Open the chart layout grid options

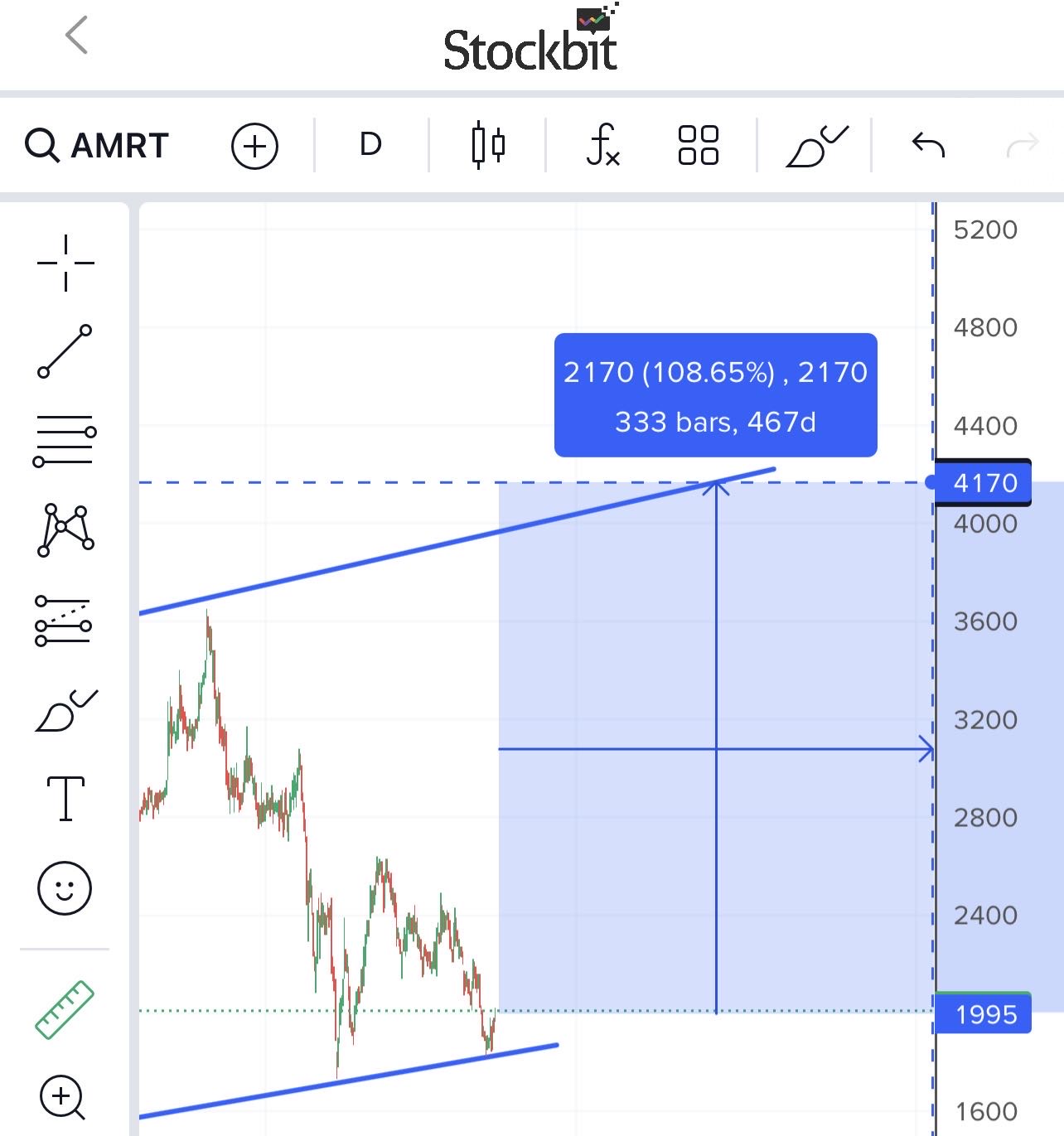click(698, 145)
